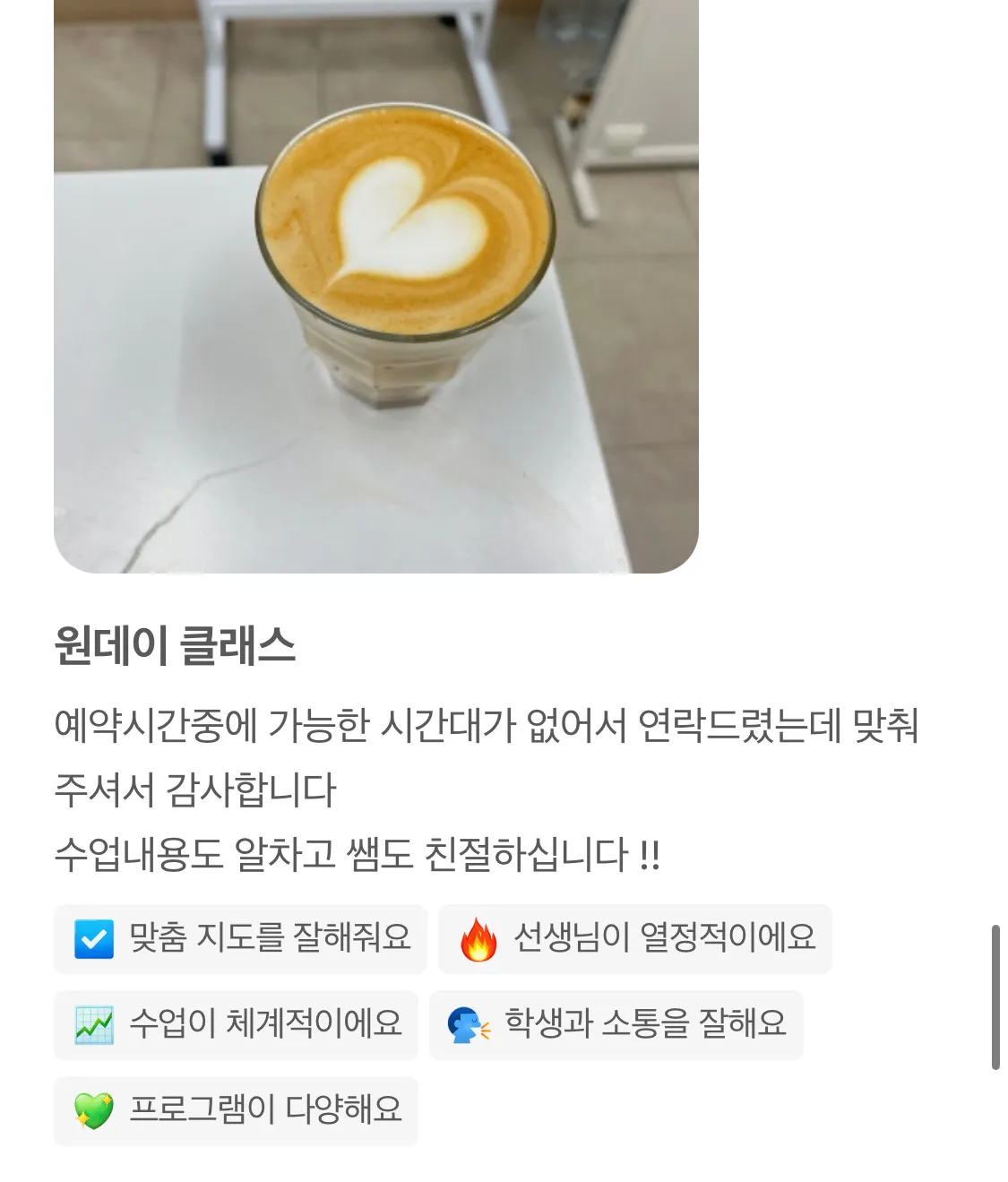Open the latte photo thumbnail
The width and height of the screenshot is (1008, 1182).
[x=376, y=287]
